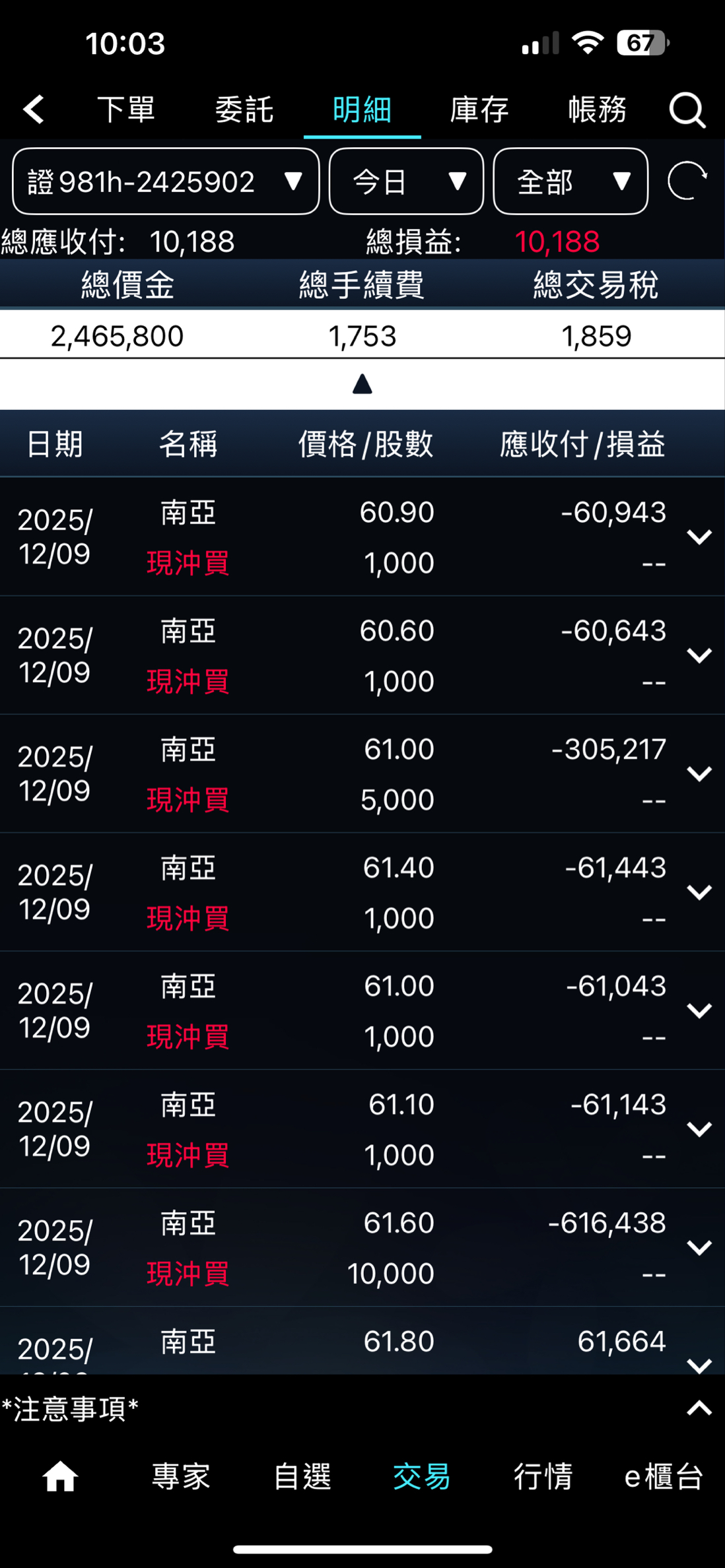Open the account dropdown 證981h-2425902
The image size is (725, 1568).
point(166,181)
